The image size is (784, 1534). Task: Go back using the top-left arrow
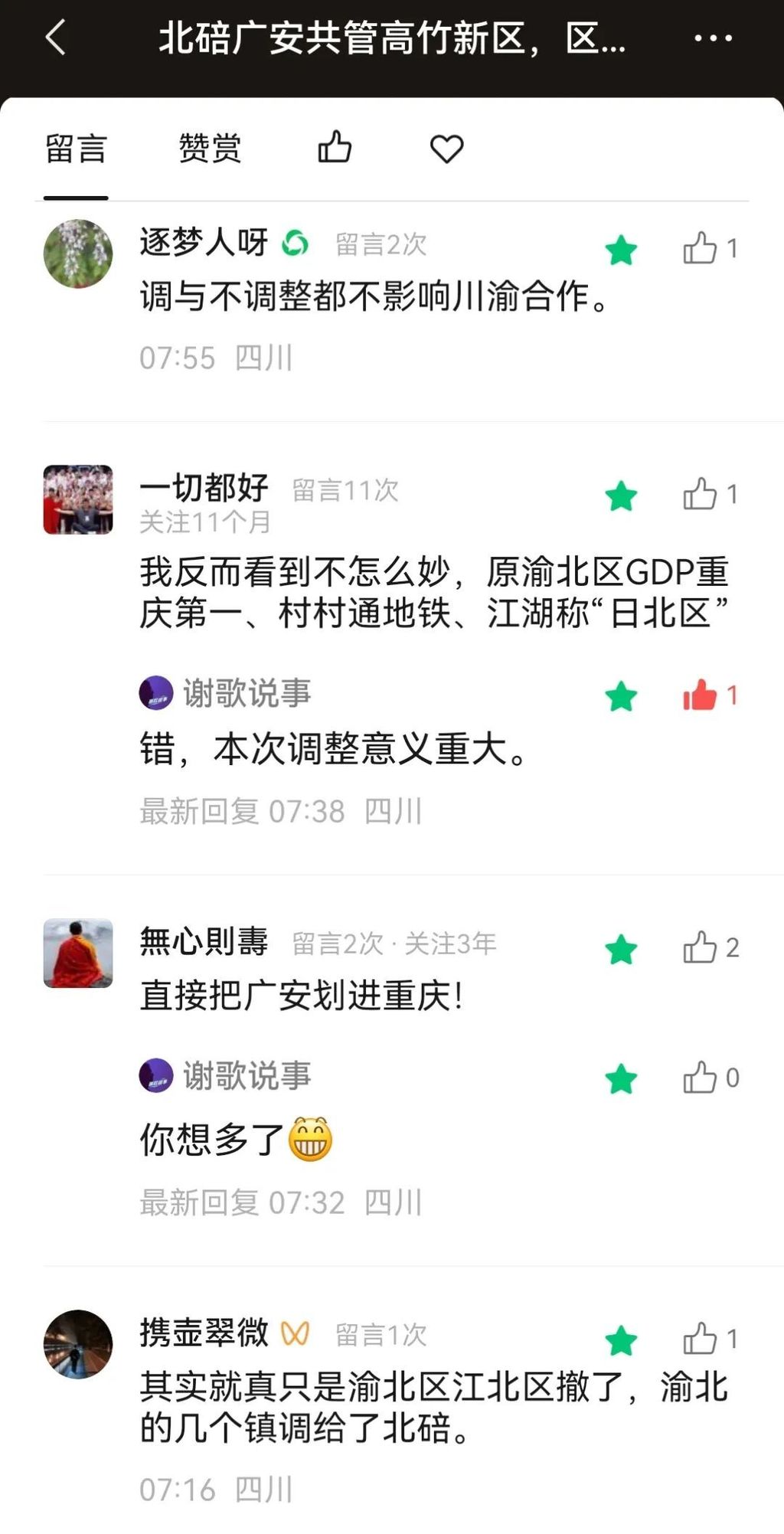pyautogui.click(x=55, y=38)
